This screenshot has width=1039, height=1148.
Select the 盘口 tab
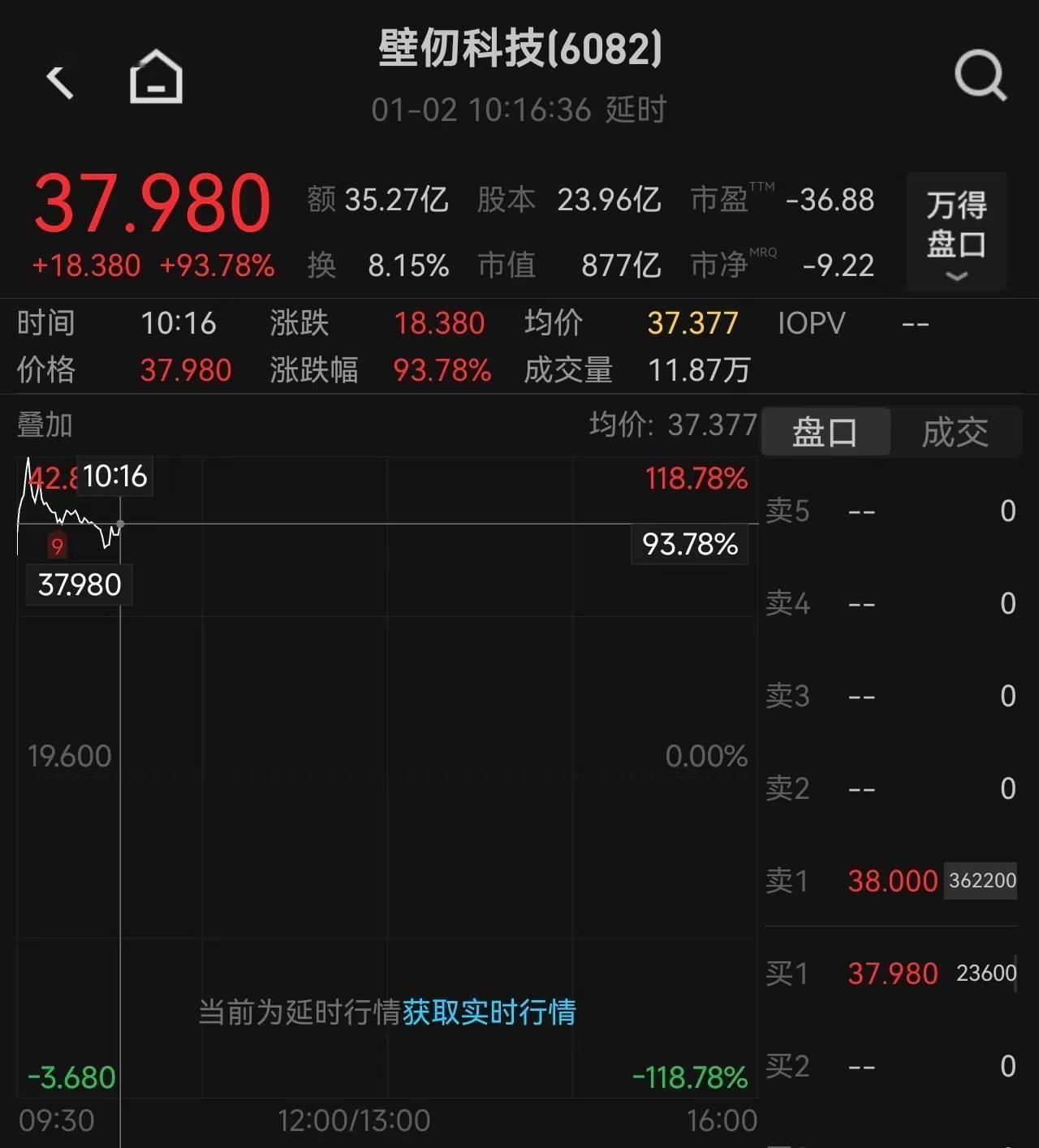826,433
